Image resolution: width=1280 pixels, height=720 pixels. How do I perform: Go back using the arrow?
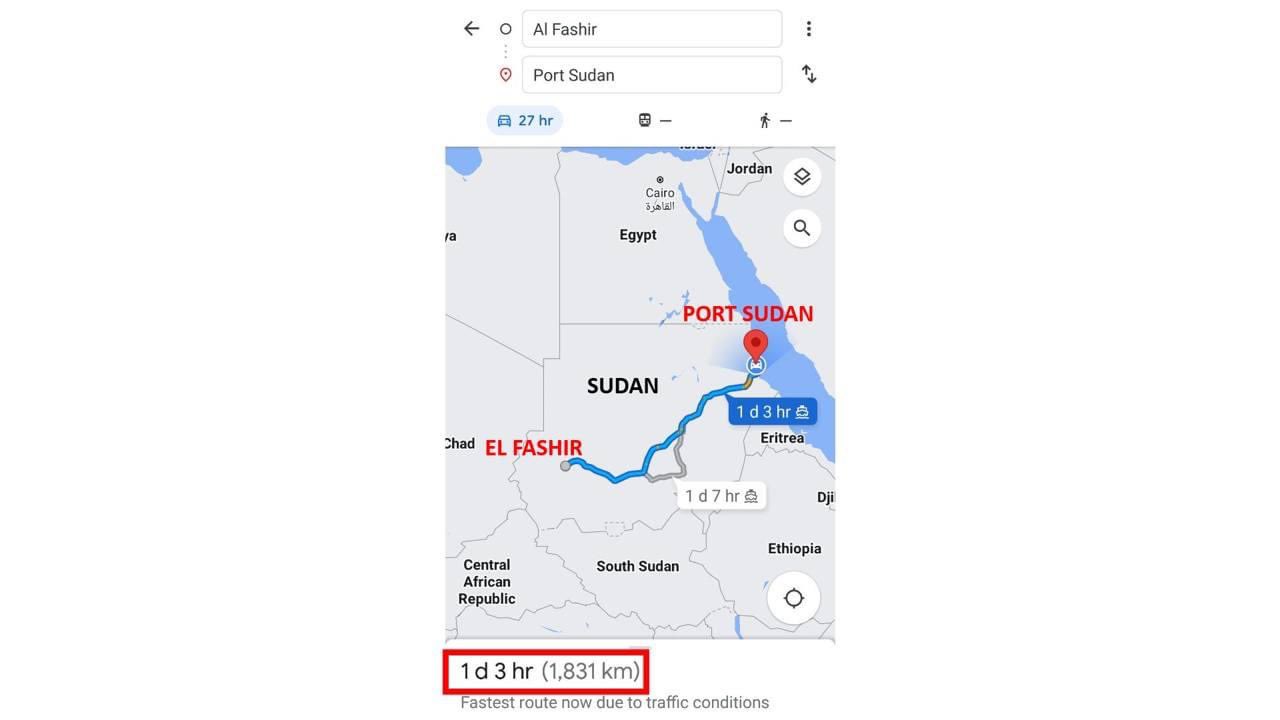pyautogui.click(x=471, y=29)
